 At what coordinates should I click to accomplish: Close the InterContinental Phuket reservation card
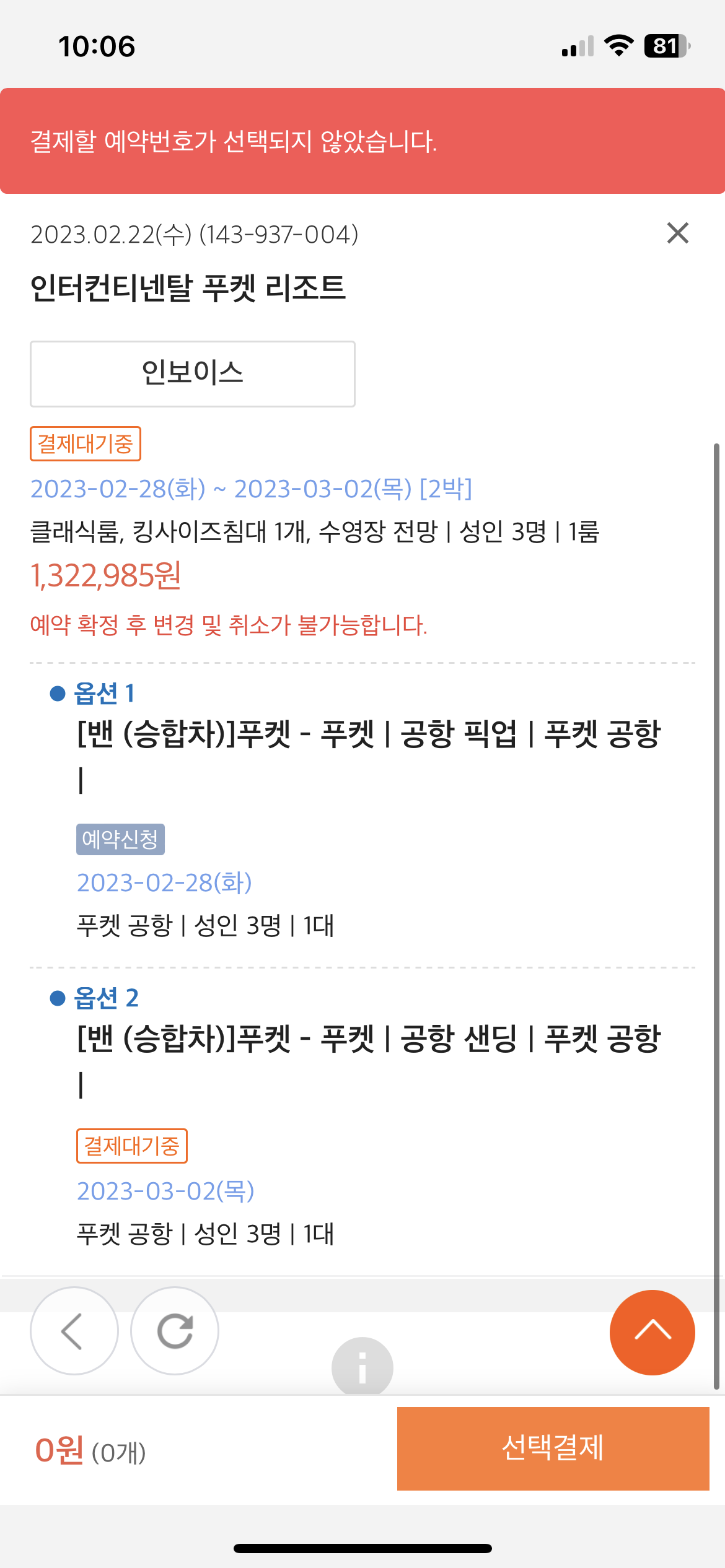[678, 233]
